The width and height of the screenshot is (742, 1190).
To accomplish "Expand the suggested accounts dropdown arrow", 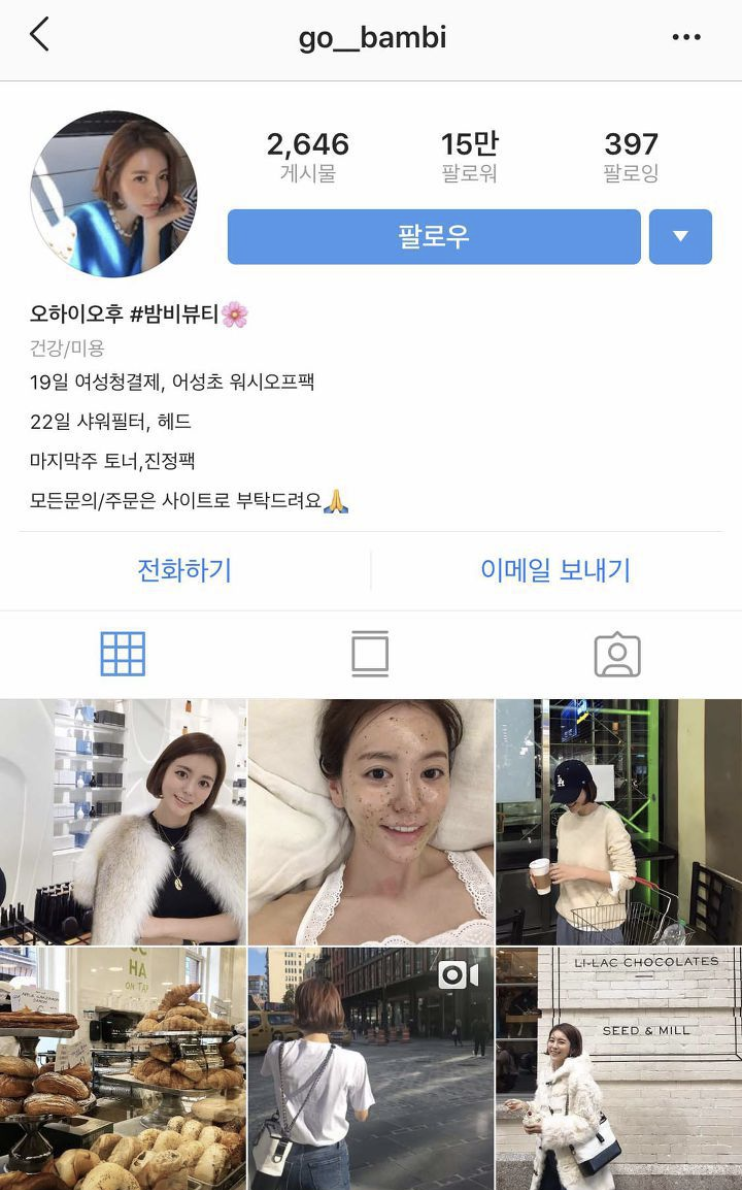I will point(680,237).
